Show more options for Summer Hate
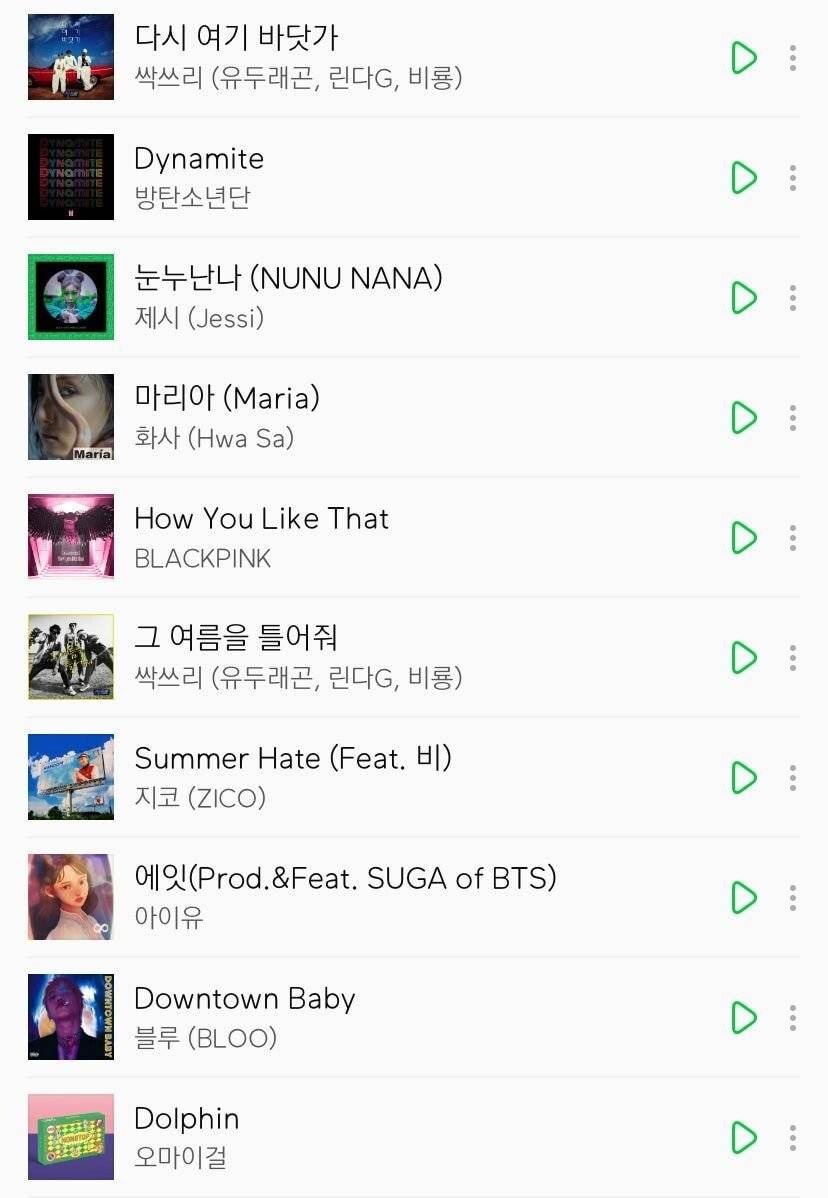828x1198 pixels. (793, 778)
